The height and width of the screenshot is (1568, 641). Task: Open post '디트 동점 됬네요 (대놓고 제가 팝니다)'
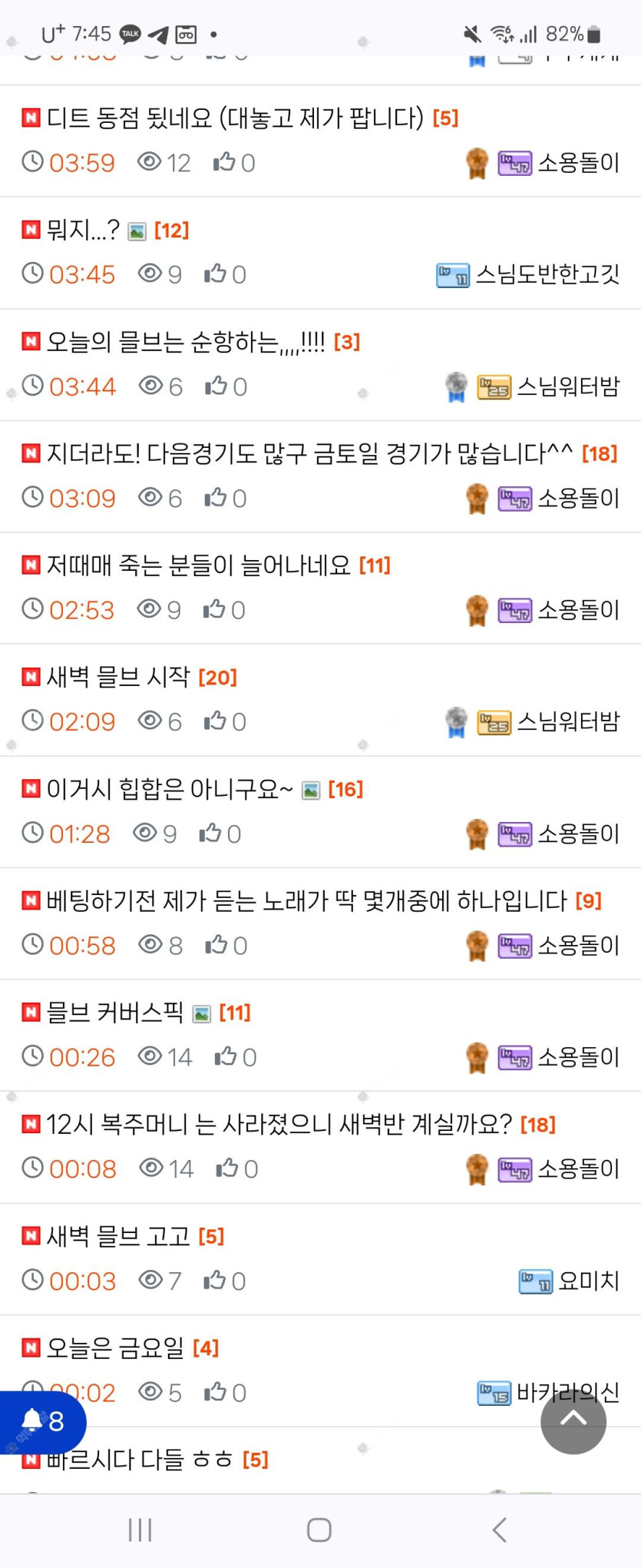234,118
